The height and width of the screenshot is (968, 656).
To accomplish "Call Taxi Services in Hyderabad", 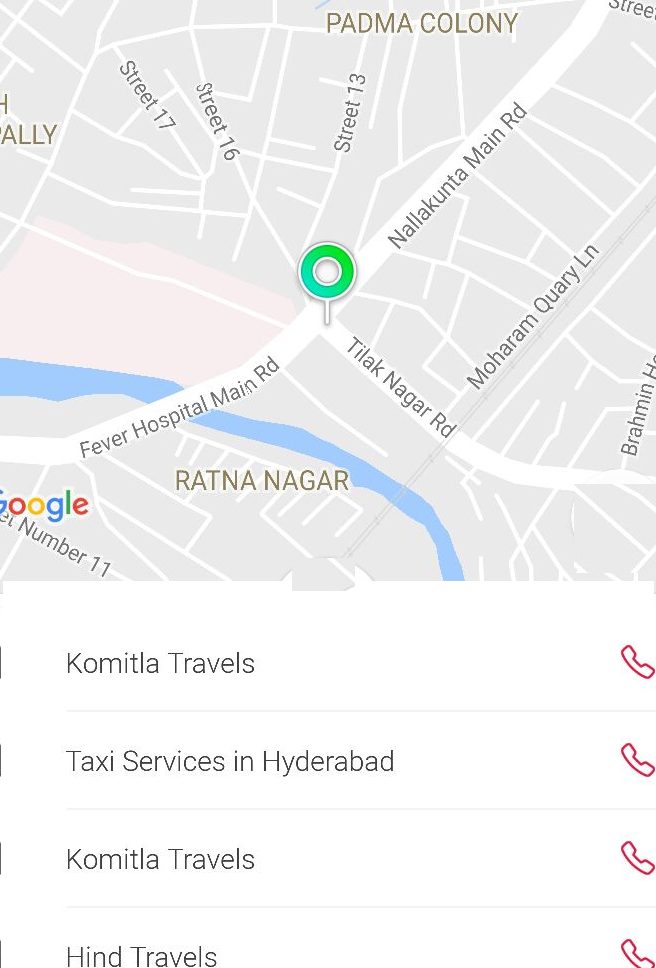I will click(637, 760).
